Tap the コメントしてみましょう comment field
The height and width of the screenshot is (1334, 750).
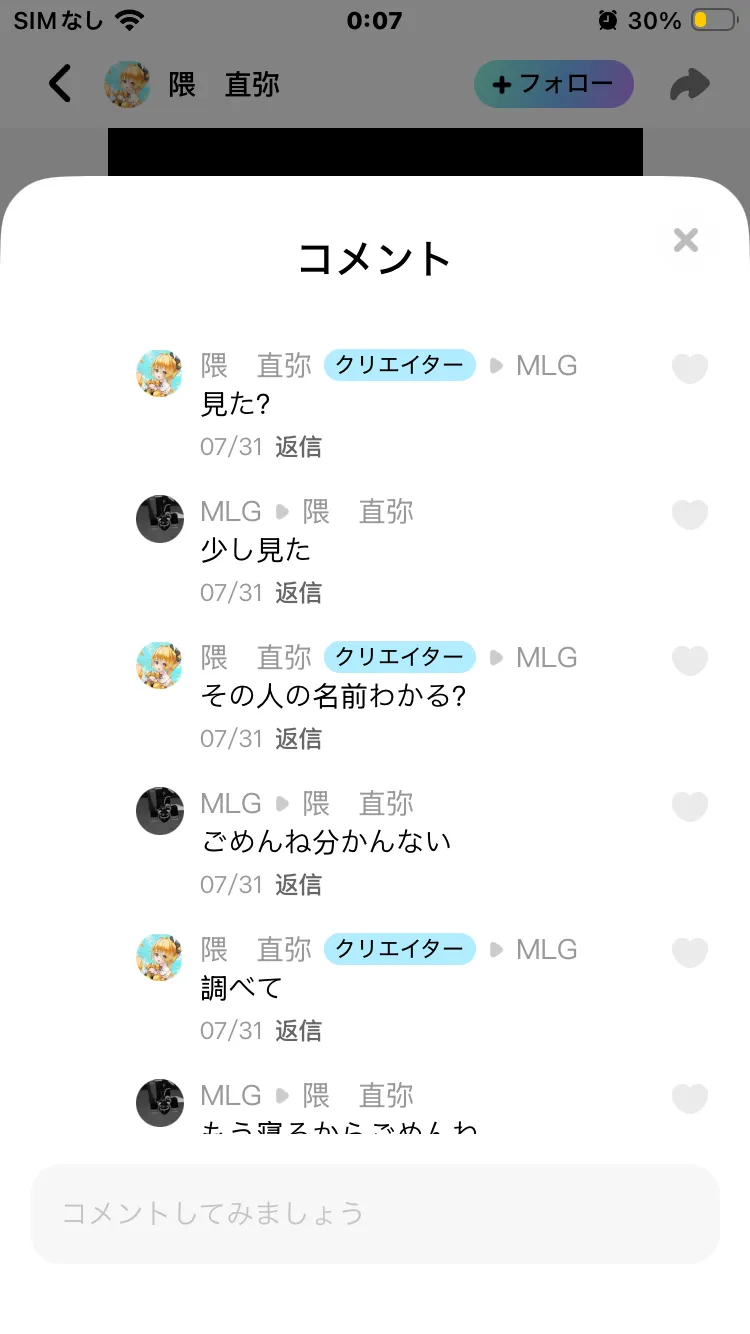375,1213
